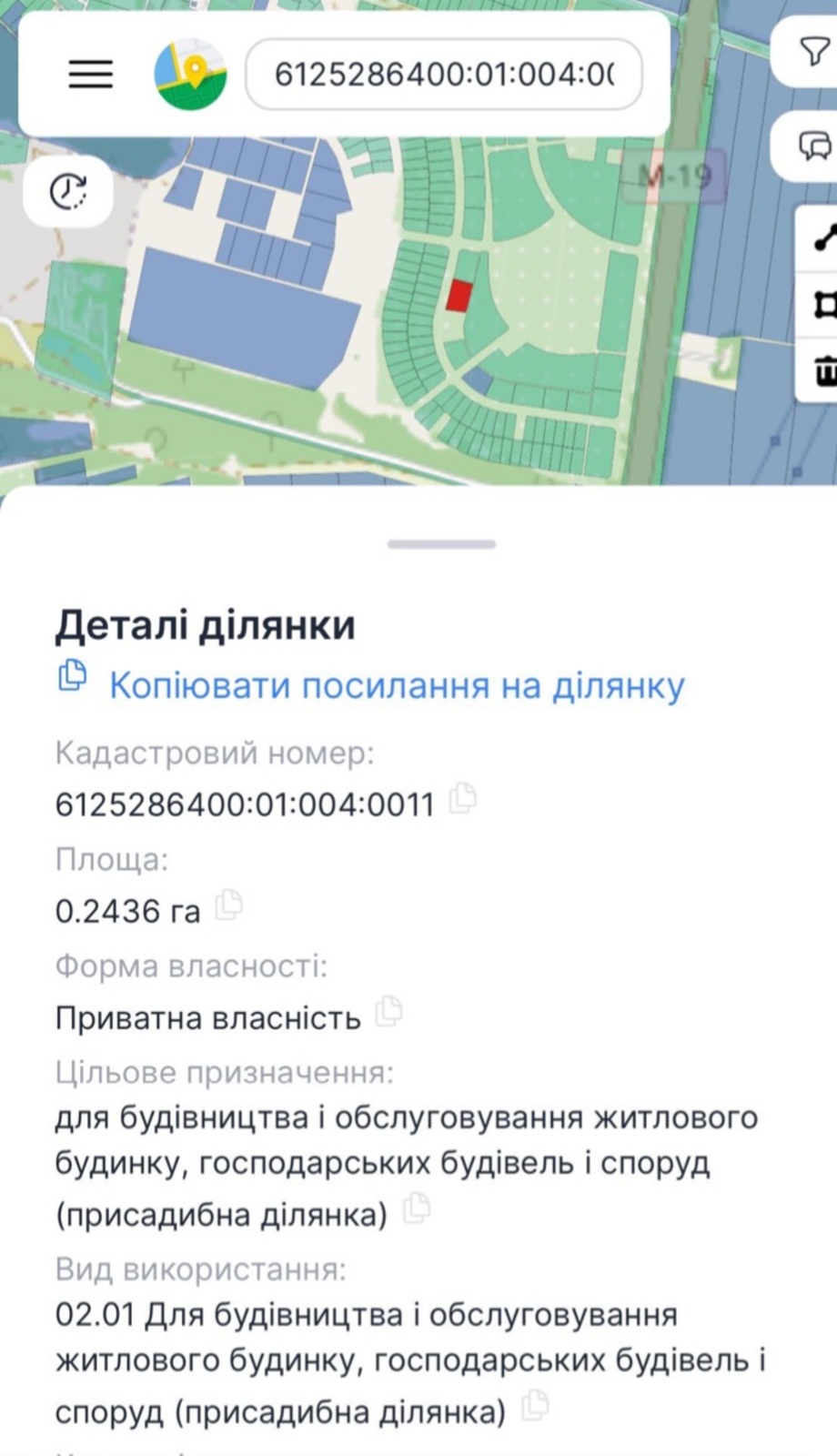The image size is (837, 1456).
Task: Open the comments/feedback icon
Action: point(813,145)
